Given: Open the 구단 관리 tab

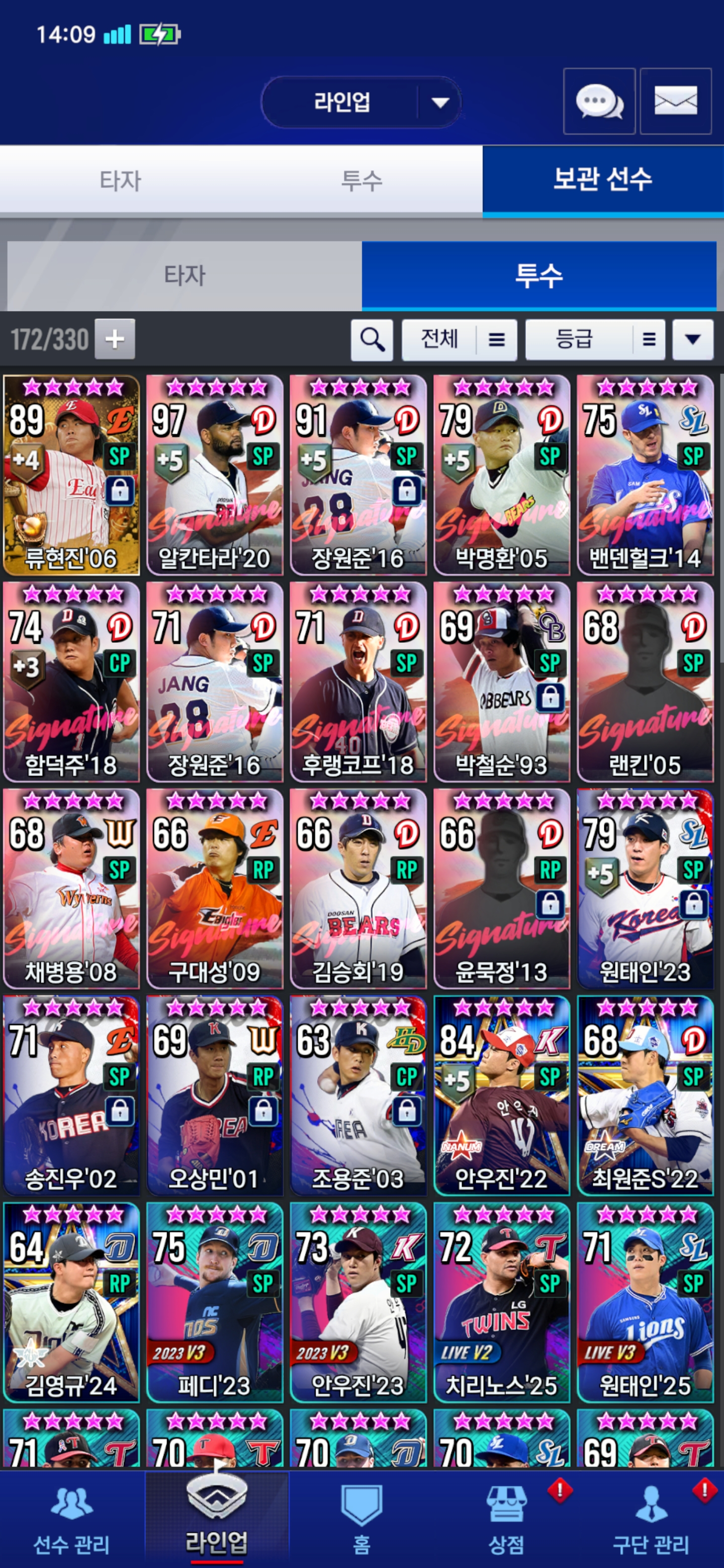Looking at the screenshot, I should click(650, 1520).
